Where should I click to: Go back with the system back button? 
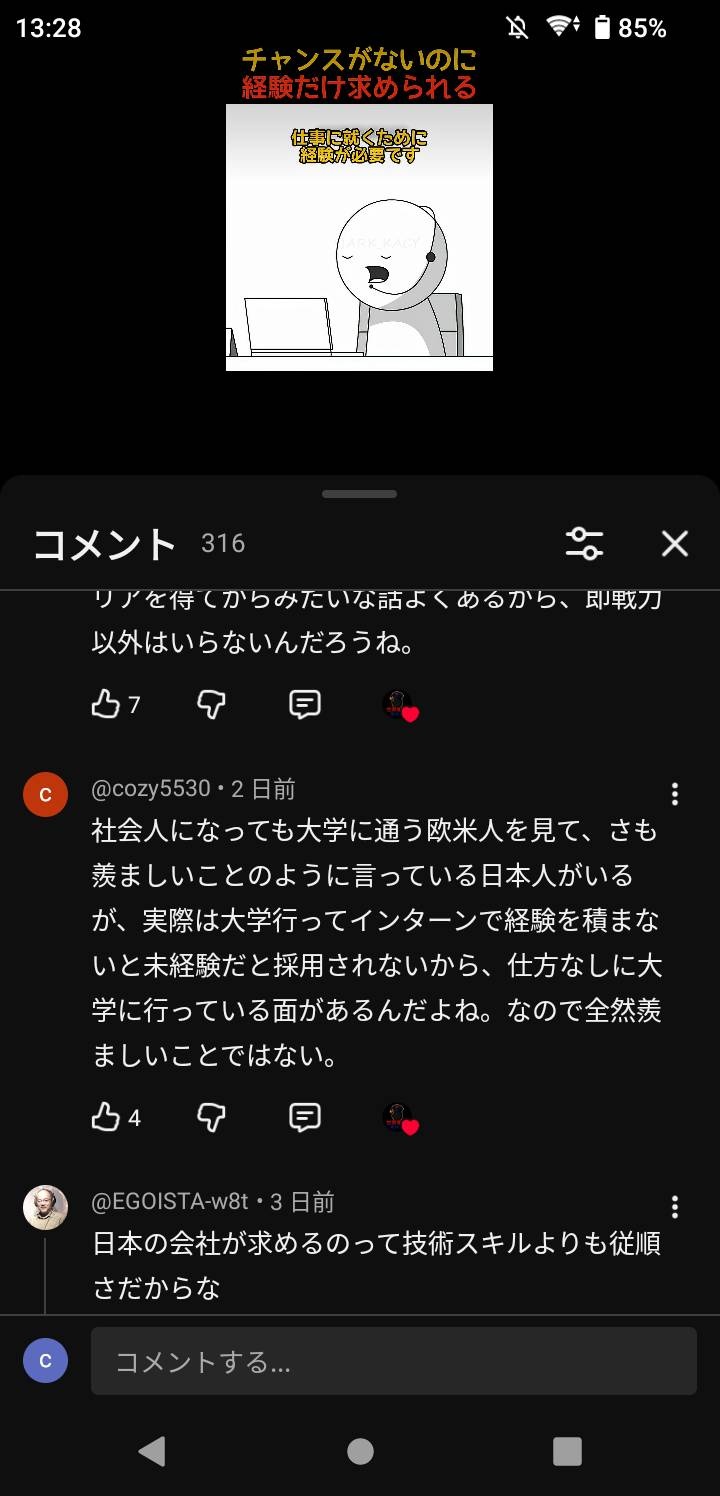[152, 1451]
